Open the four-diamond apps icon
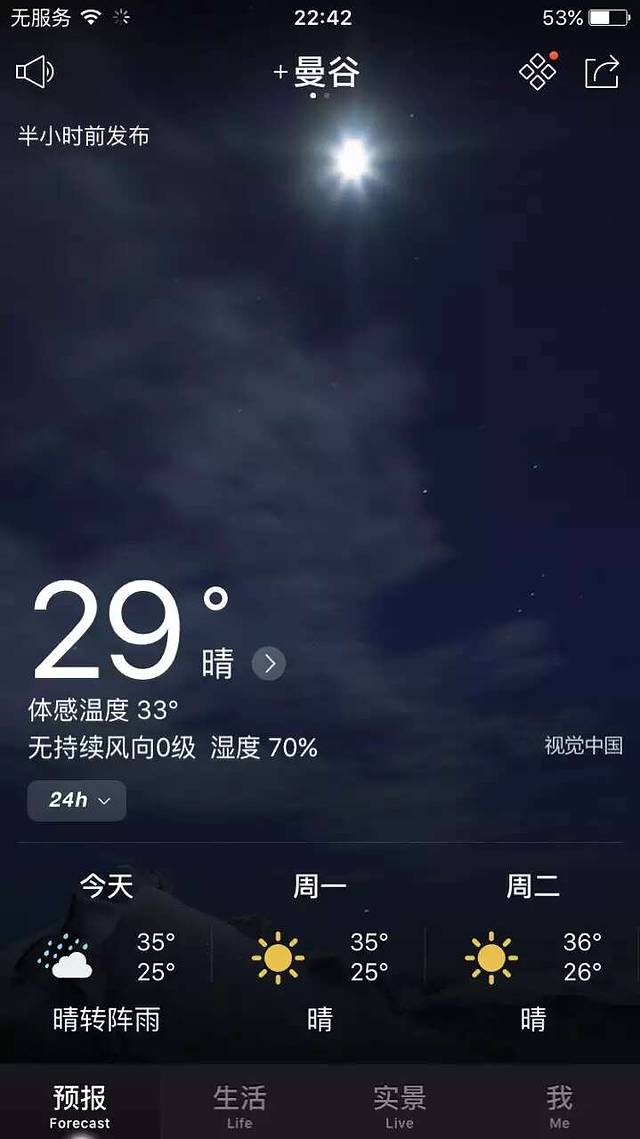Screen dimensions: 640x1139 coord(537,72)
